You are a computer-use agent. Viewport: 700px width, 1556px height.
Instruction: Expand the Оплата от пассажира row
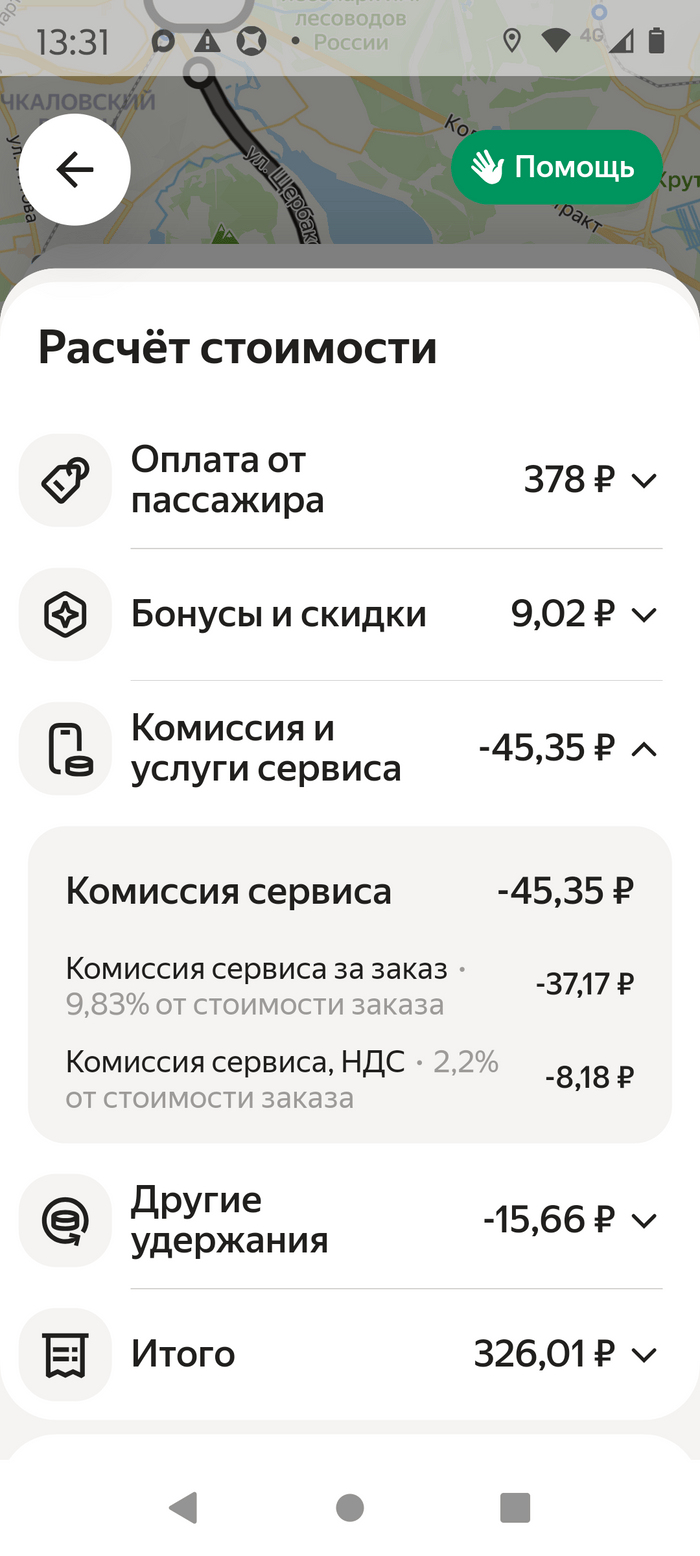pos(644,480)
